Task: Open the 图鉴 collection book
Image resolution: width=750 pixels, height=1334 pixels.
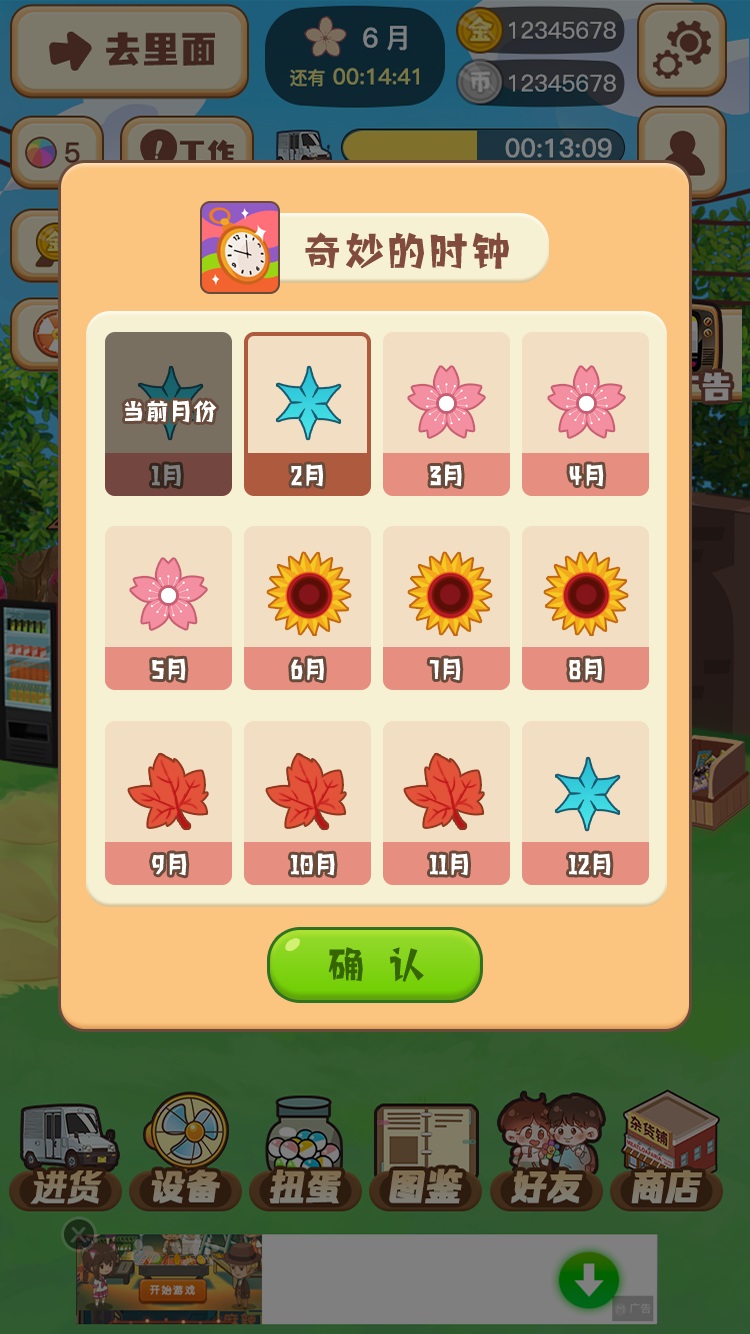Action: coord(426,1155)
